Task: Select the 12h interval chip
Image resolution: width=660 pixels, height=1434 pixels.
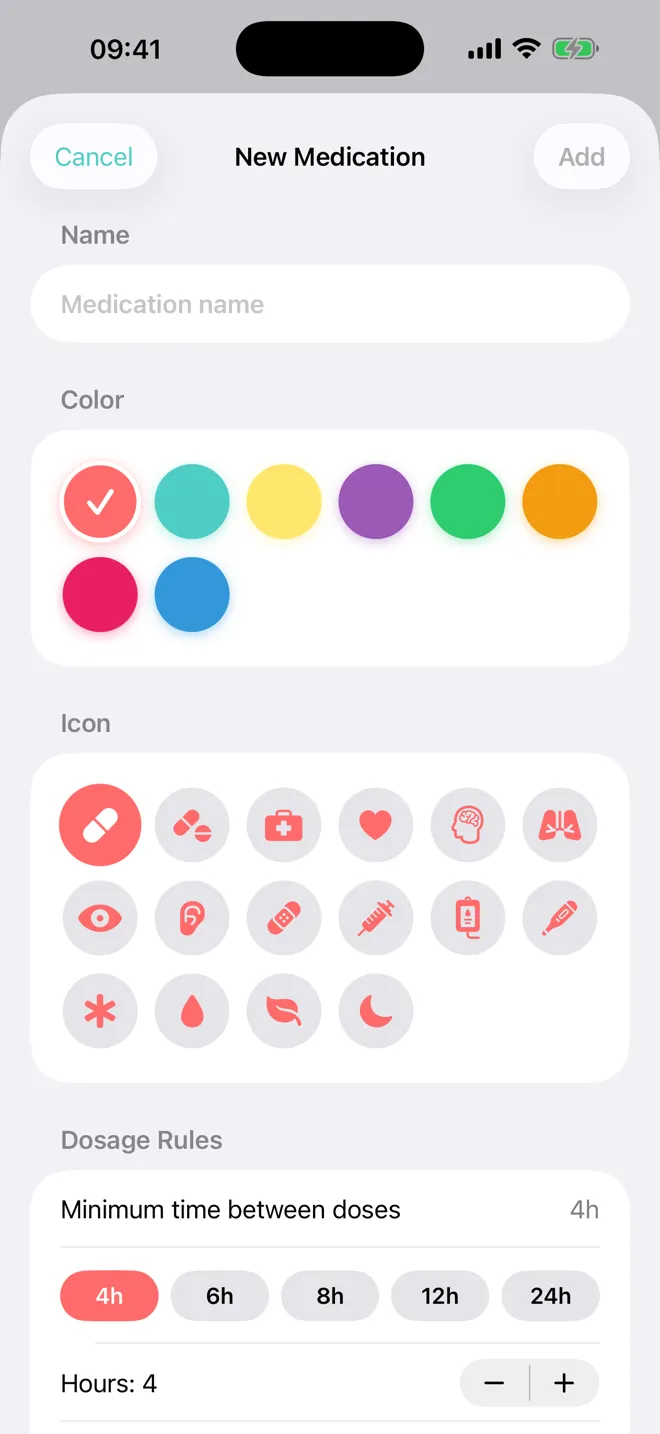Action: [x=440, y=1296]
